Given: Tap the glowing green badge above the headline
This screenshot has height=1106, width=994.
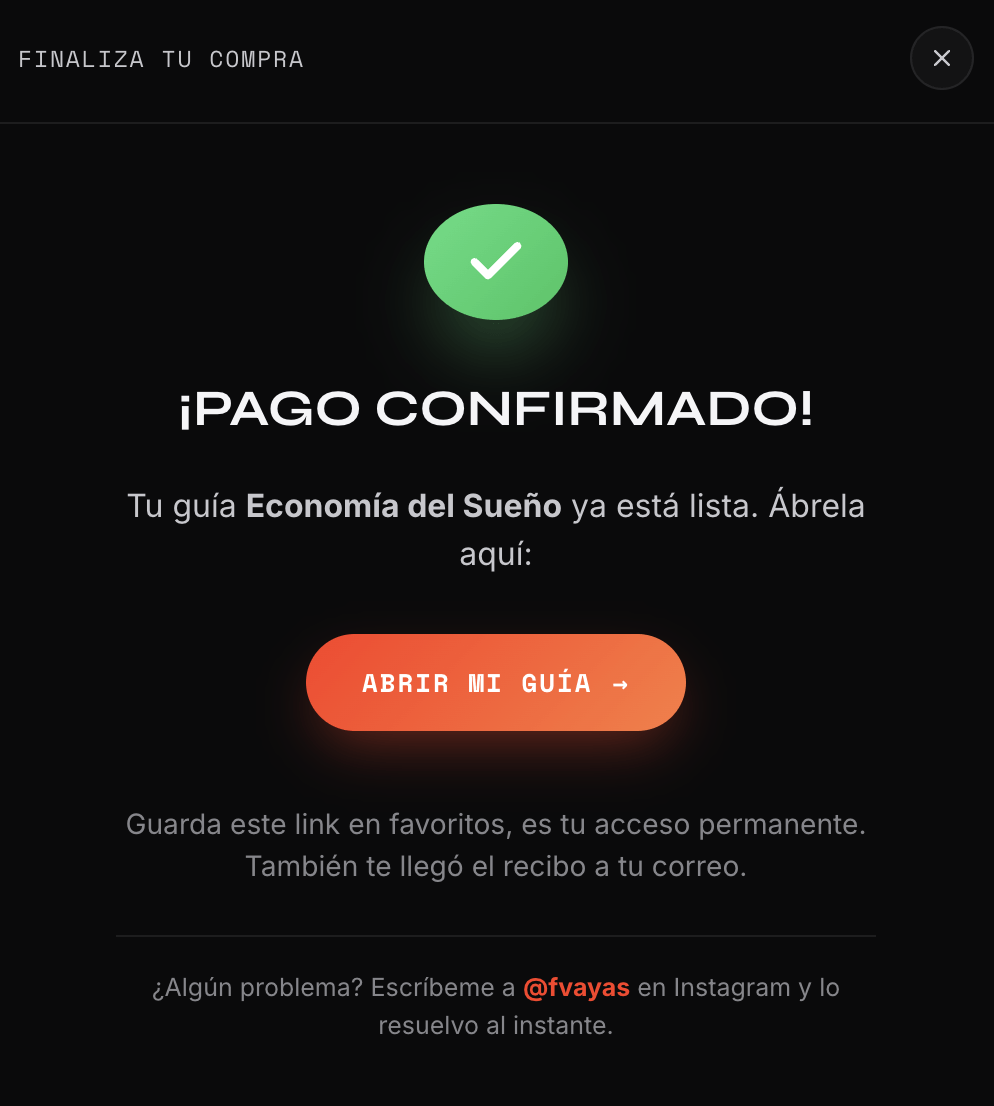Looking at the screenshot, I should 496,262.
